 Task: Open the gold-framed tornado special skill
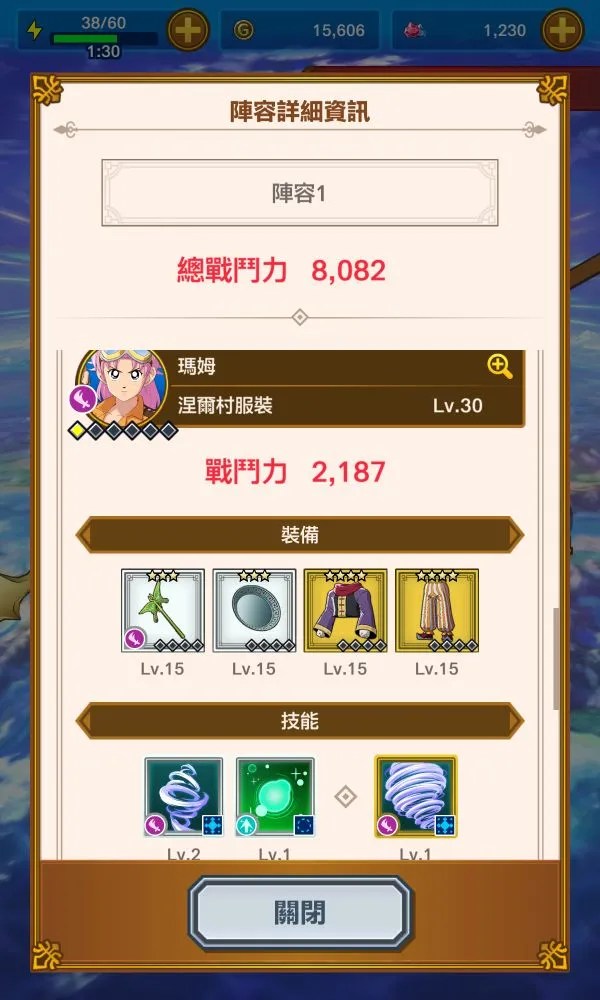pos(416,797)
